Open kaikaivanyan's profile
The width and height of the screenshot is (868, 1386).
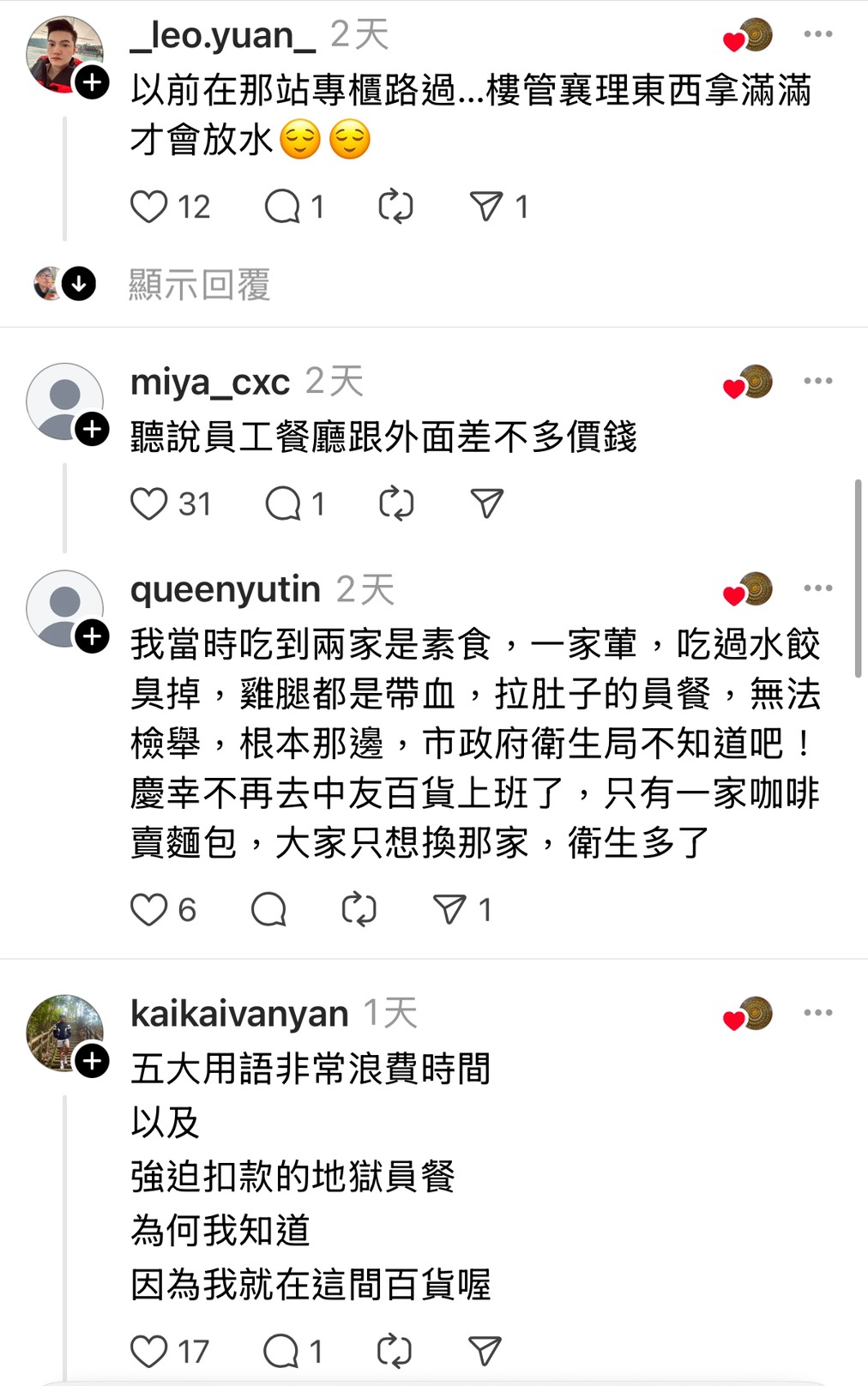[x=238, y=1014]
